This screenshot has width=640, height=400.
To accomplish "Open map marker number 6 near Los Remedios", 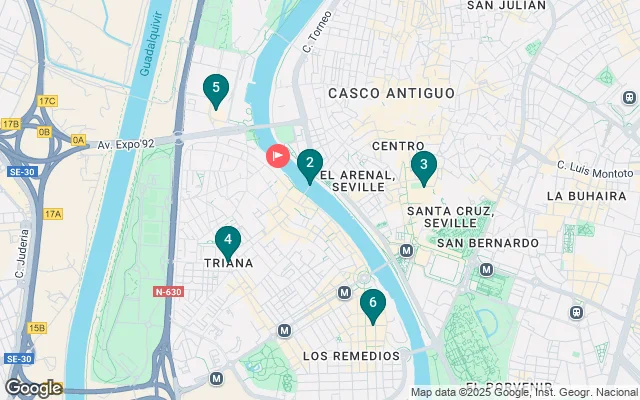I will (372, 303).
